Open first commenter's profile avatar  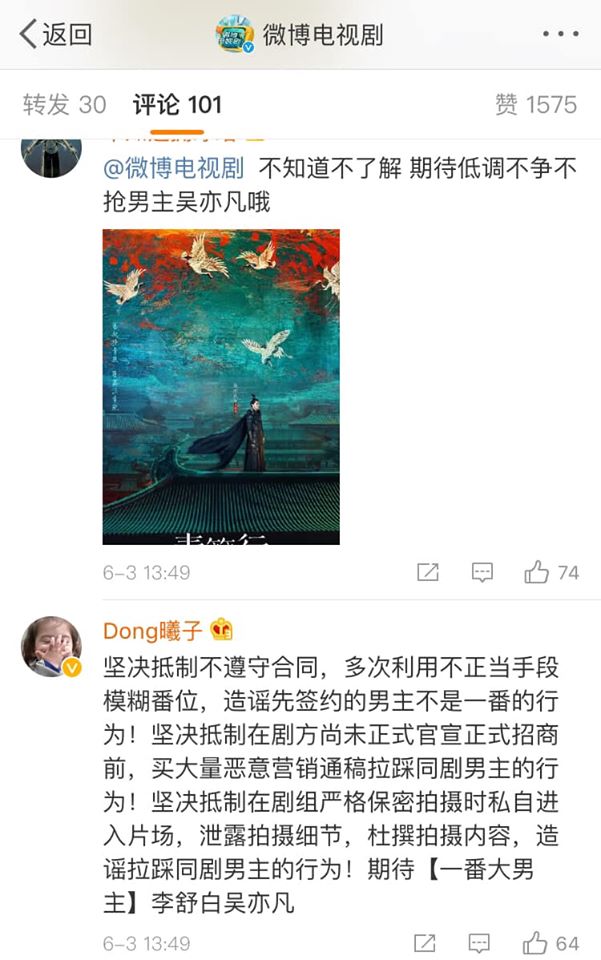[50, 152]
